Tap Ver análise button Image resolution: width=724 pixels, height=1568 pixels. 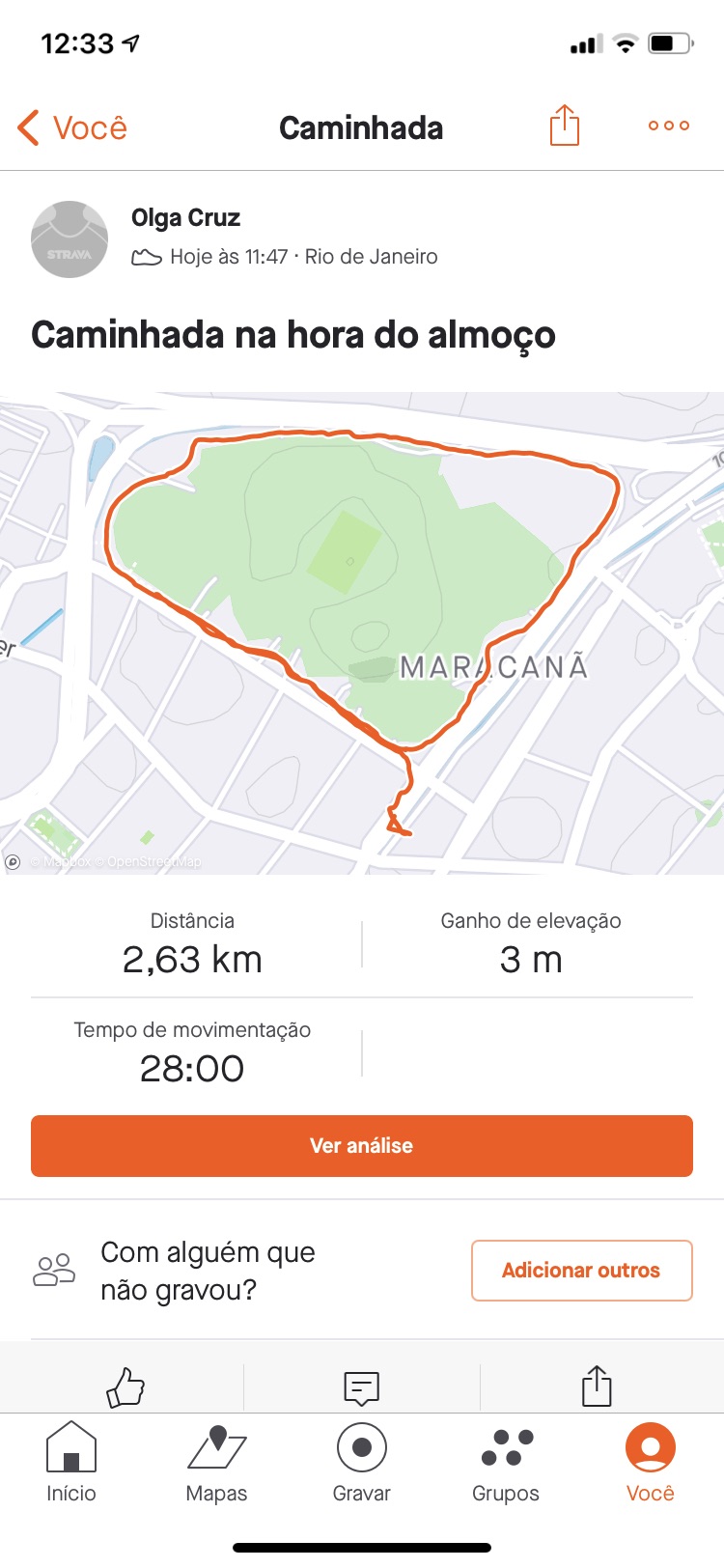[x=362, y=1146]
